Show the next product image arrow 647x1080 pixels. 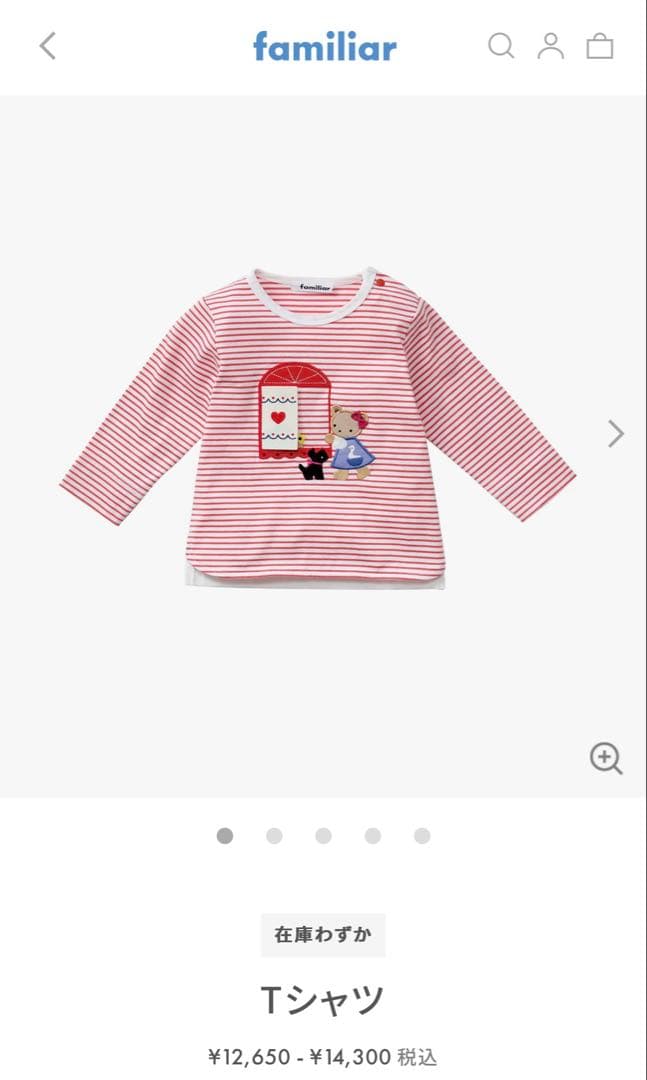[616, 433]
